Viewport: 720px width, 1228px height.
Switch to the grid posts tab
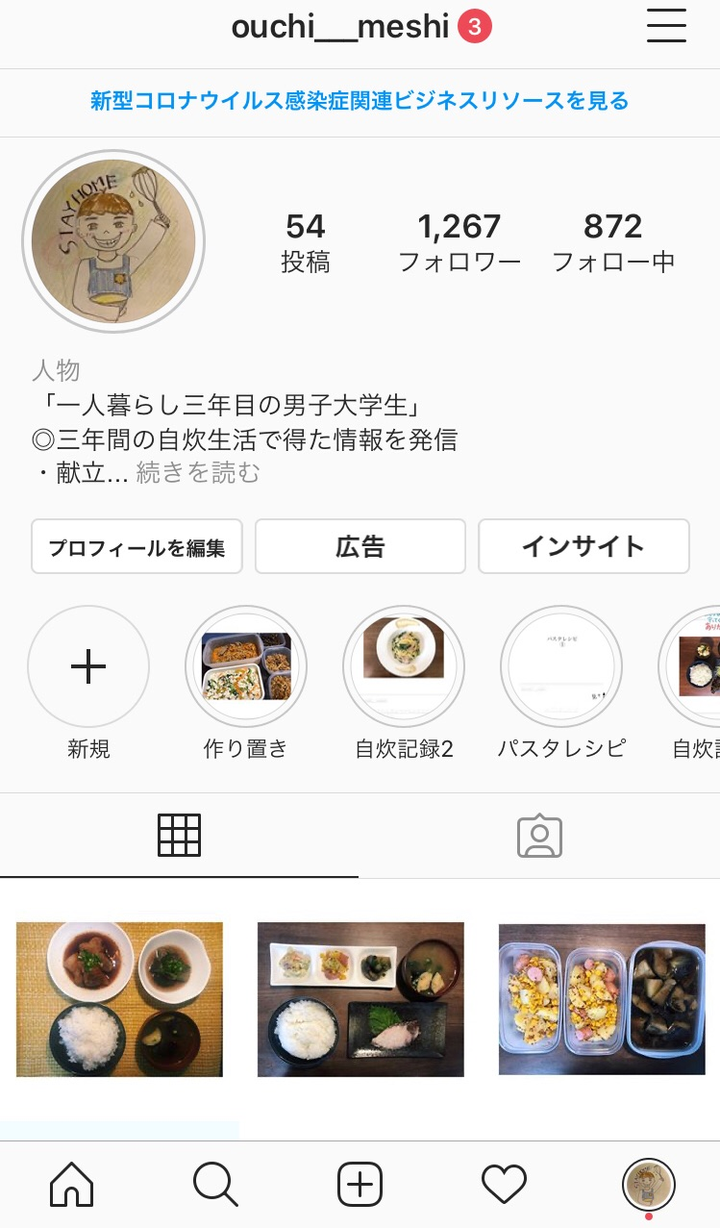(x=180, y=835)
